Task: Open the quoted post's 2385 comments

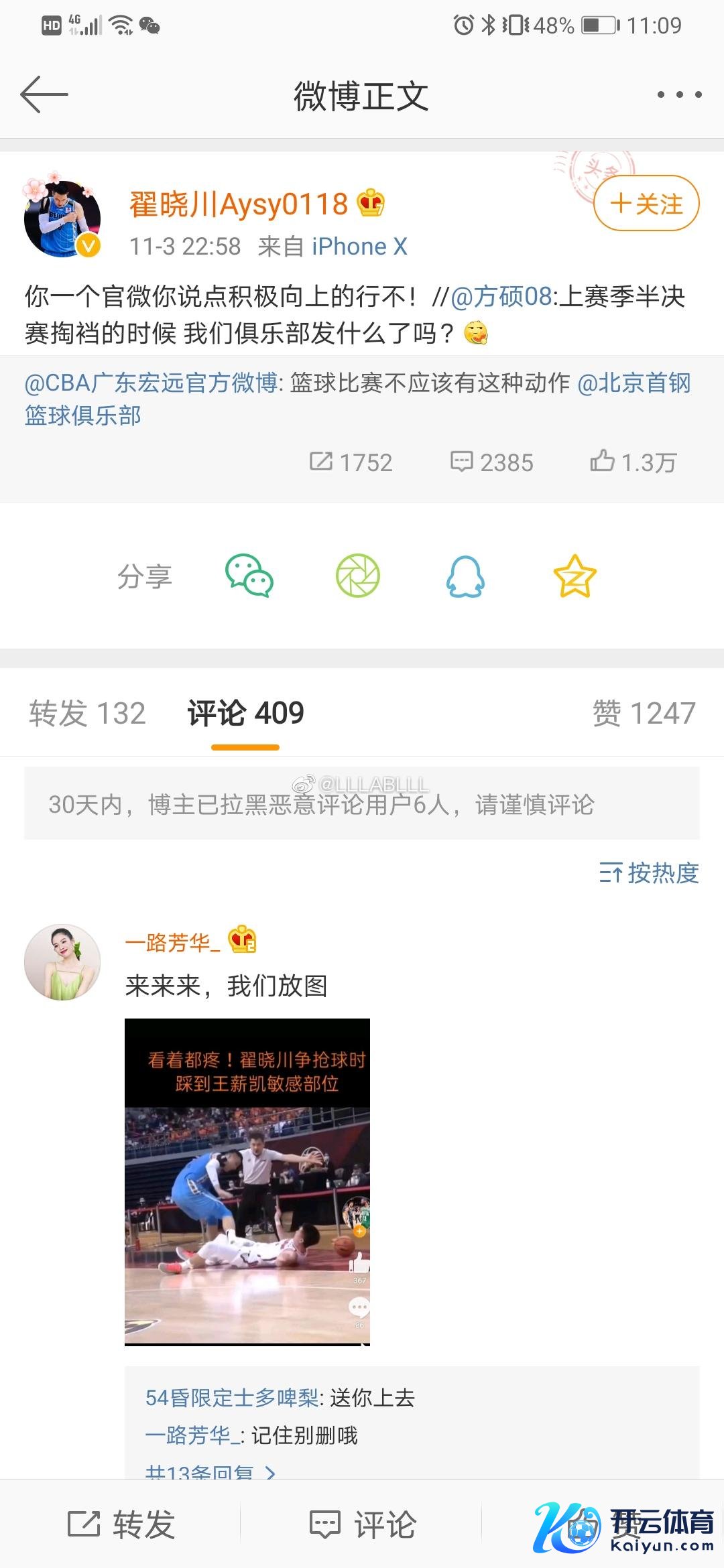Action: tap(491, 462)
